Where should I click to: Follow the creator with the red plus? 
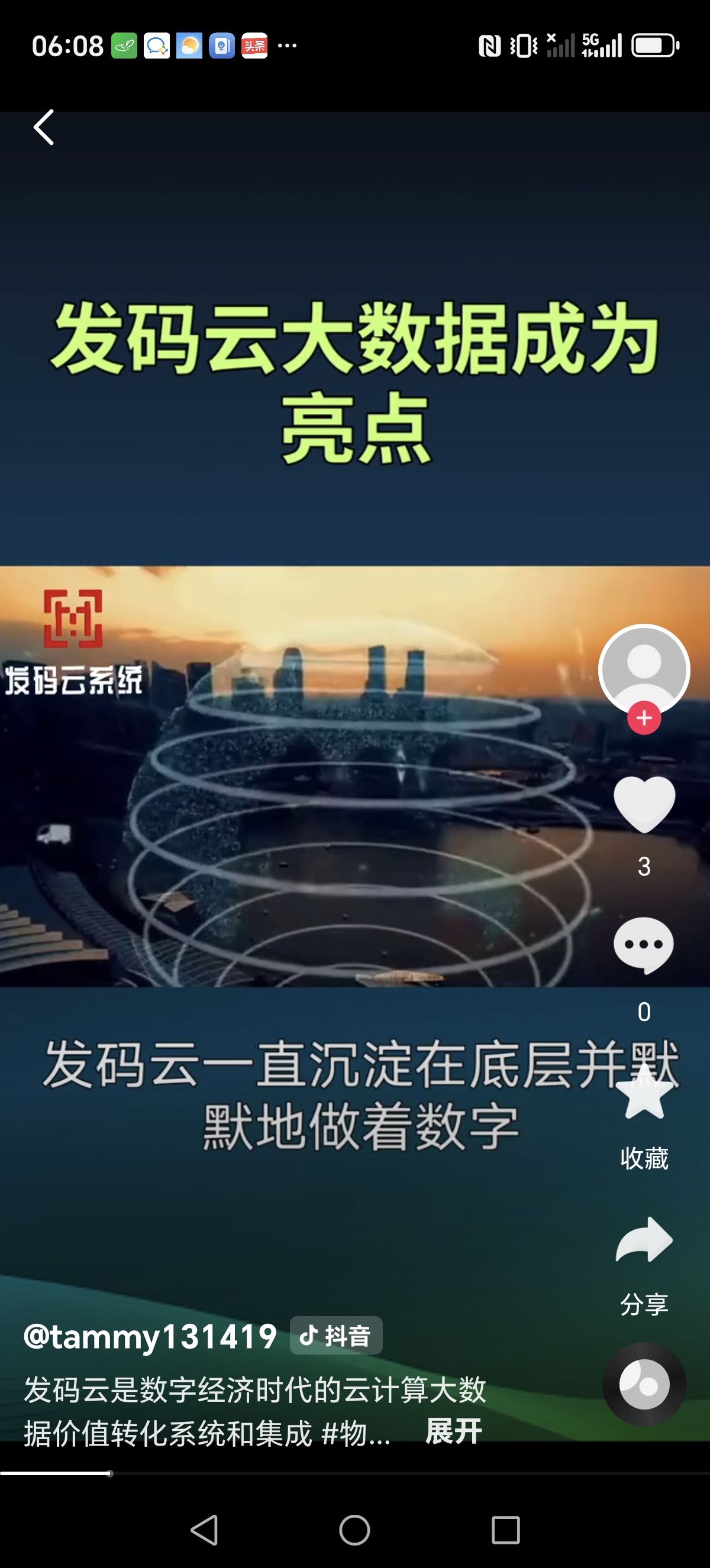[x=644, y=718]
